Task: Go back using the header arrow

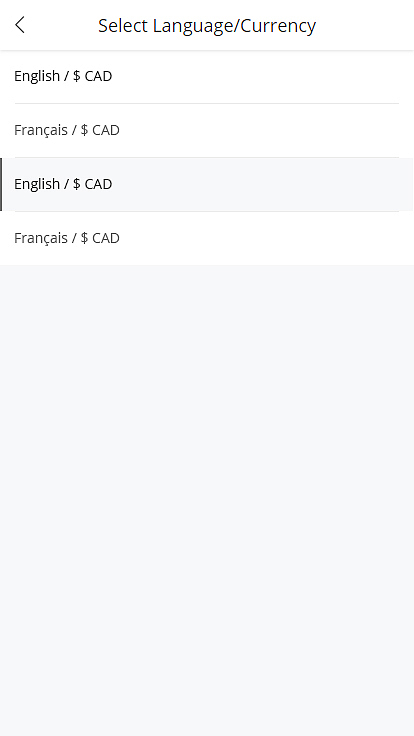Action: pyautogui.click(x=20, y=25)
